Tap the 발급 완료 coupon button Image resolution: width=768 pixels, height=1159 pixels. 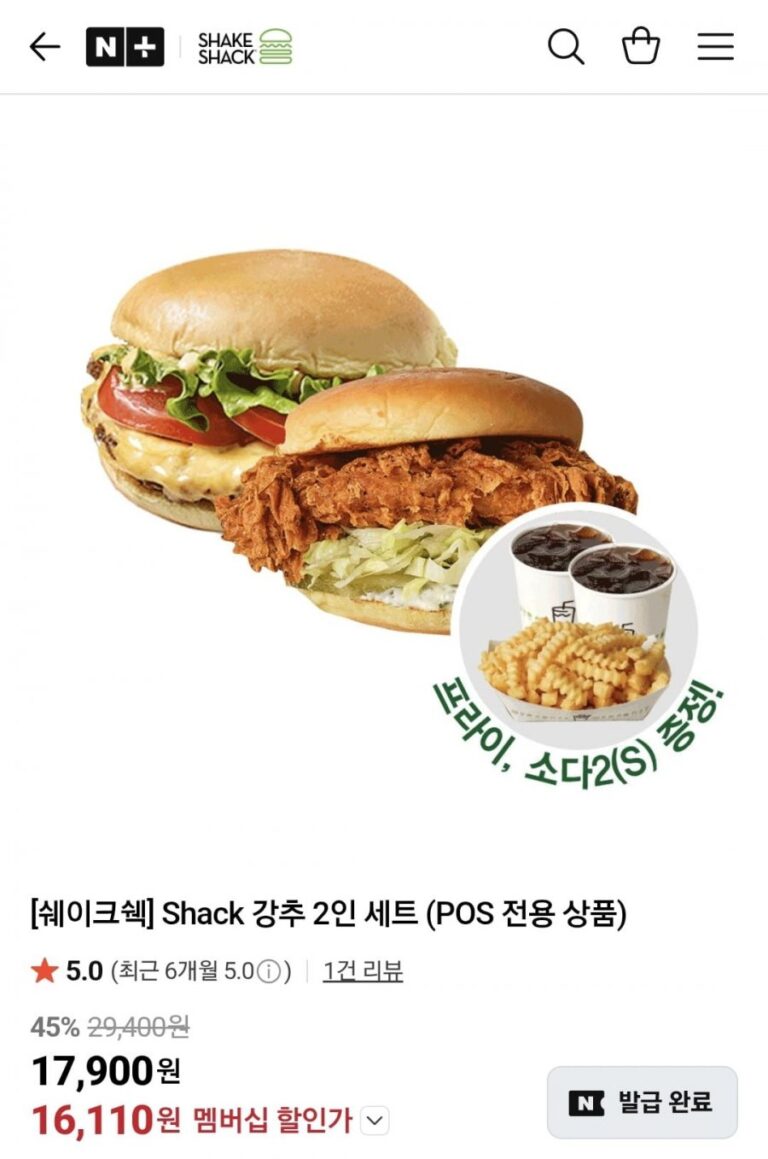(x=642, y=1103)
